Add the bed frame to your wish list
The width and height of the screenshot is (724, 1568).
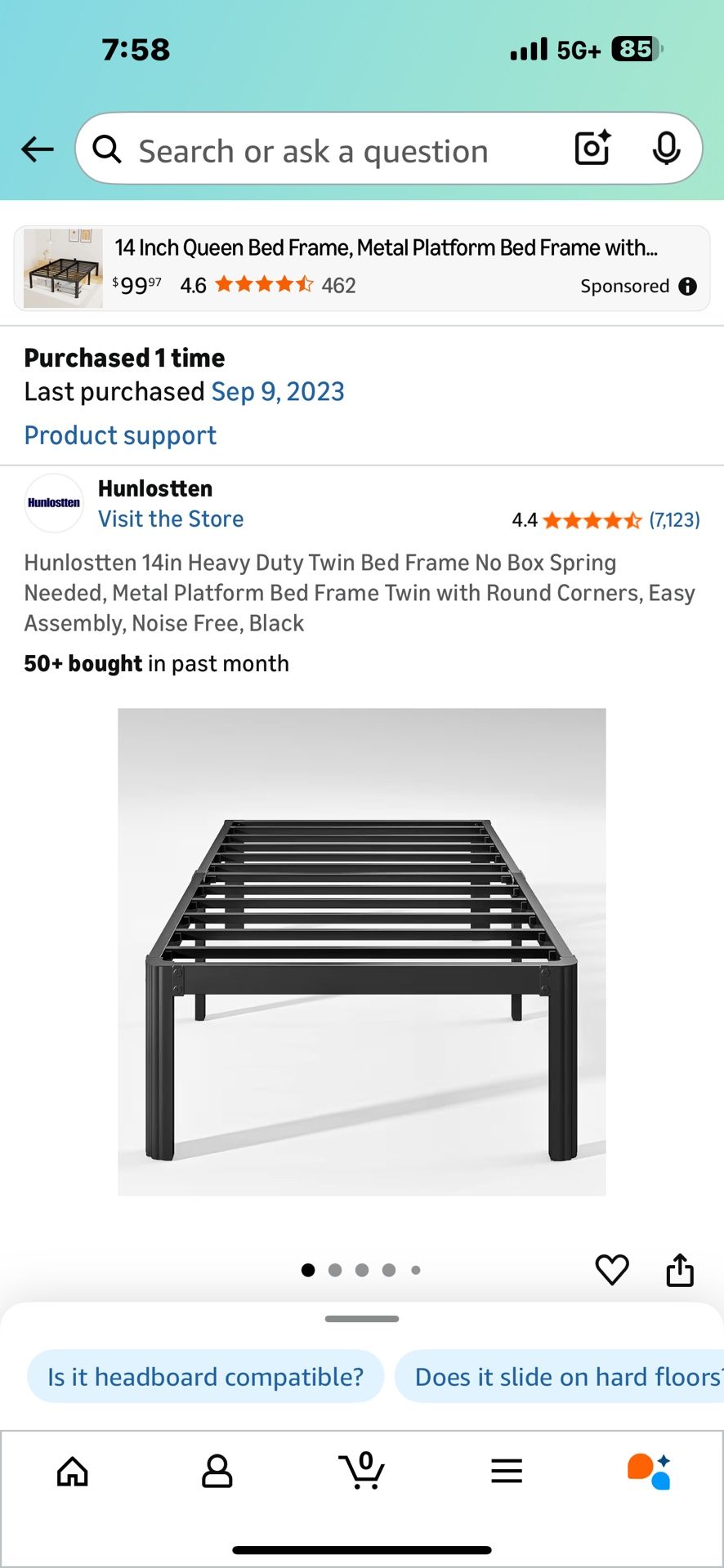(612, 1269)
